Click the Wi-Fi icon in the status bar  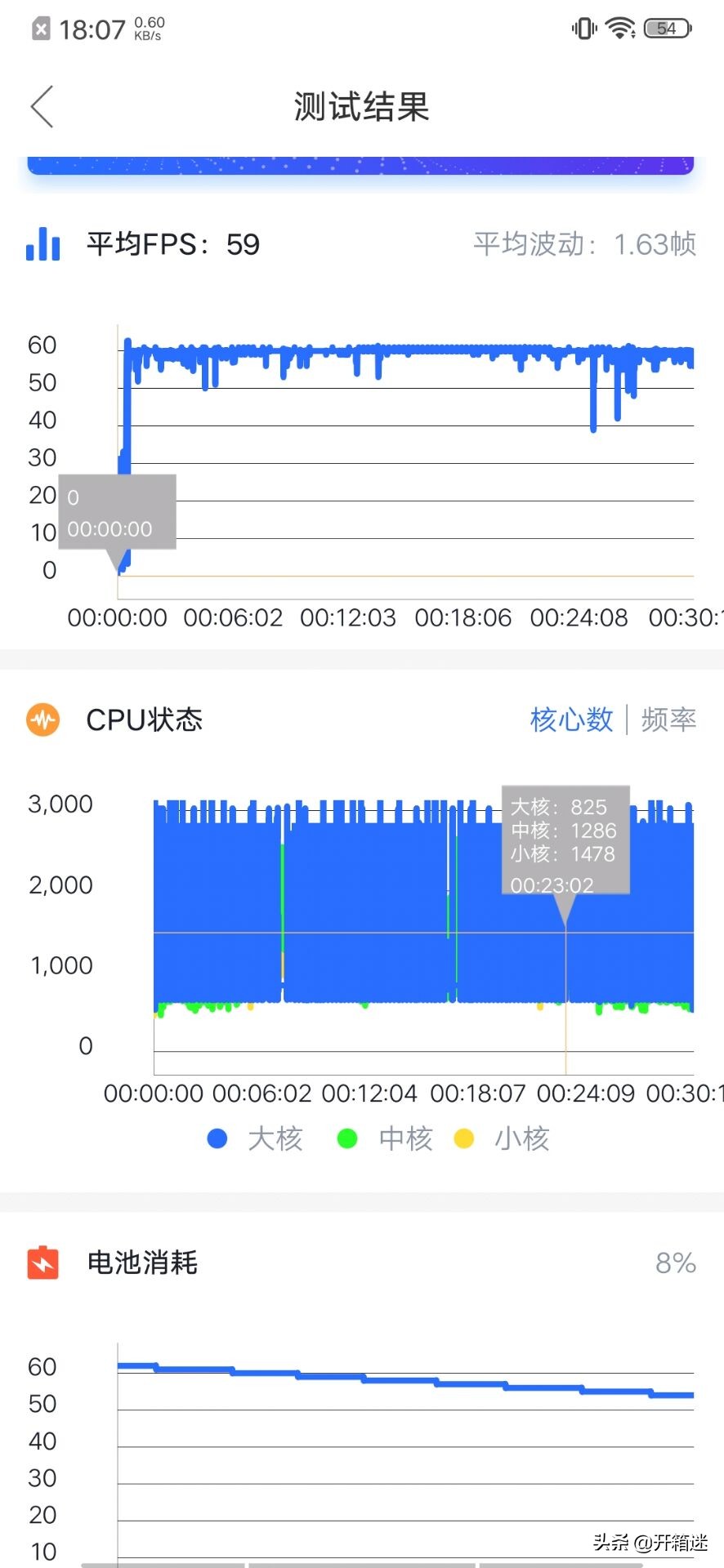(619, 27)
